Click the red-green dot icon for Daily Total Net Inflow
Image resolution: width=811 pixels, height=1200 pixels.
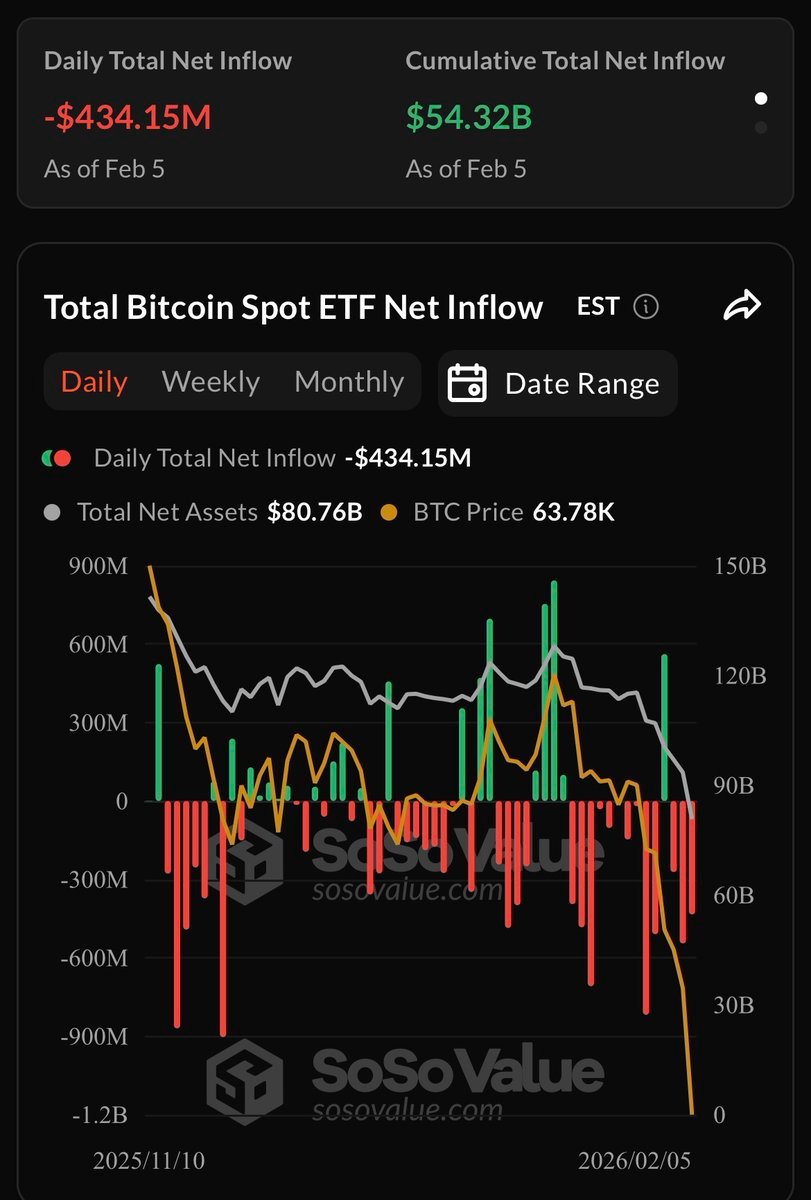click(x=58, y=457)
